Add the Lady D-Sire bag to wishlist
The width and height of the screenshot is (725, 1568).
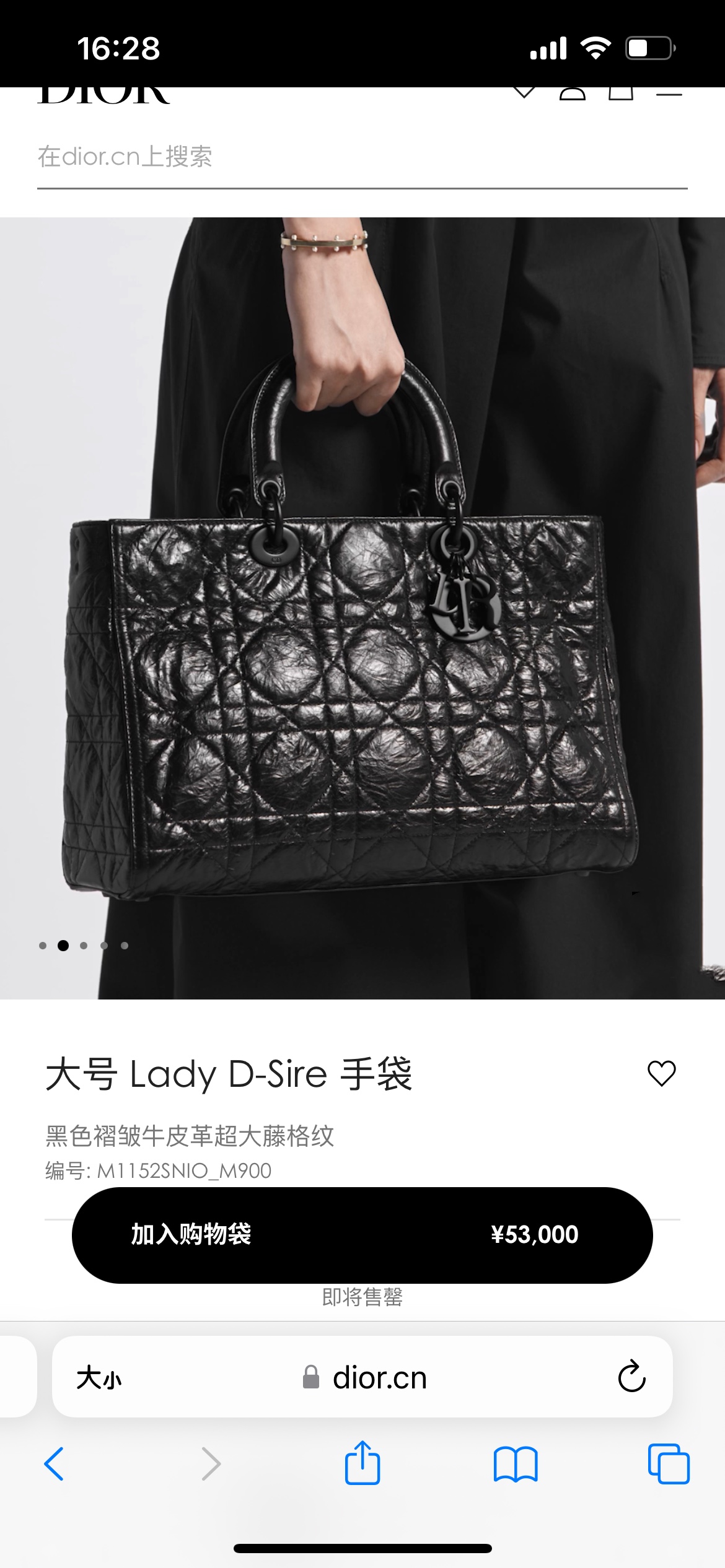click(661, 1073)
